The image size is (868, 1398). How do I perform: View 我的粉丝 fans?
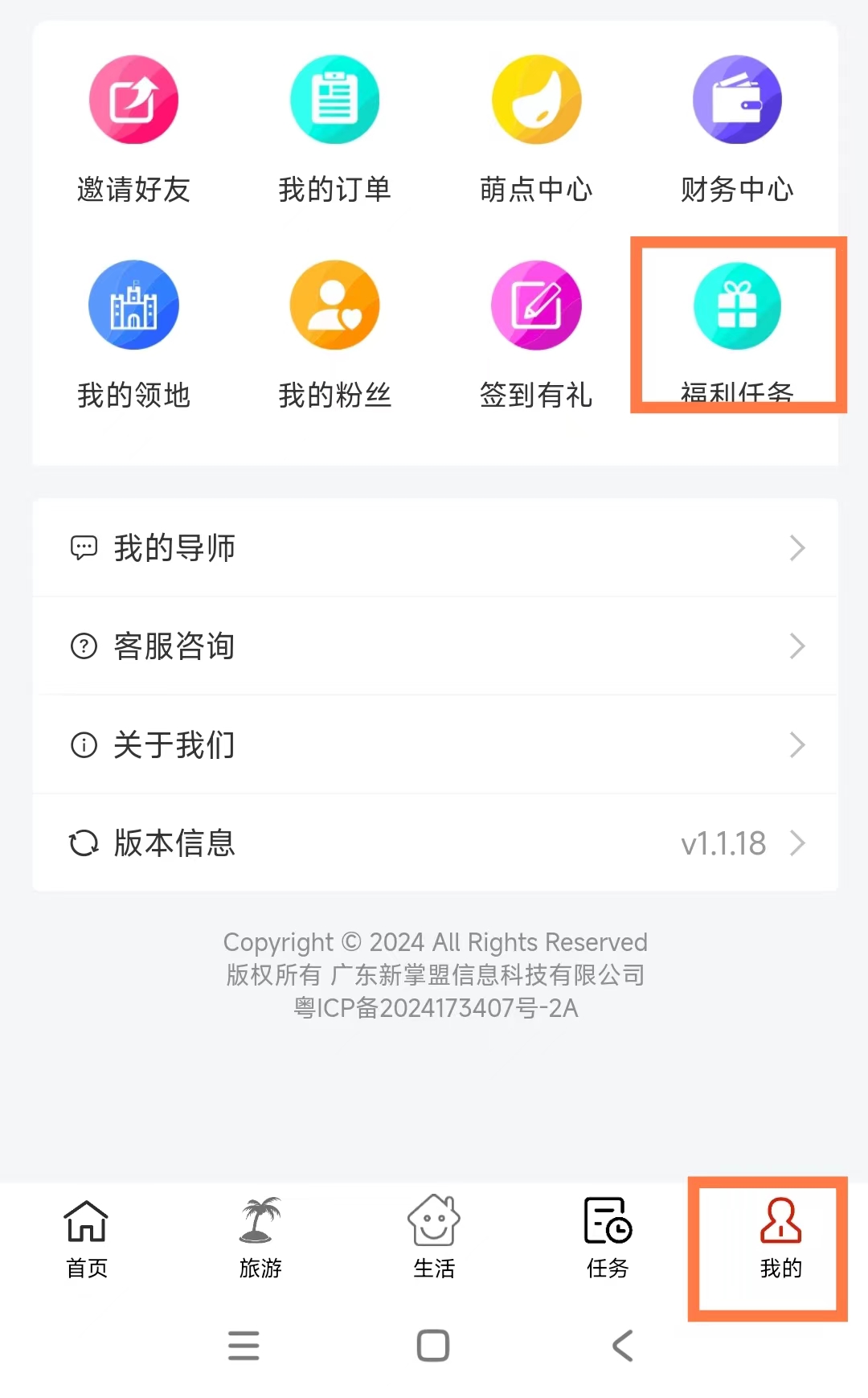tap(334, 334)
